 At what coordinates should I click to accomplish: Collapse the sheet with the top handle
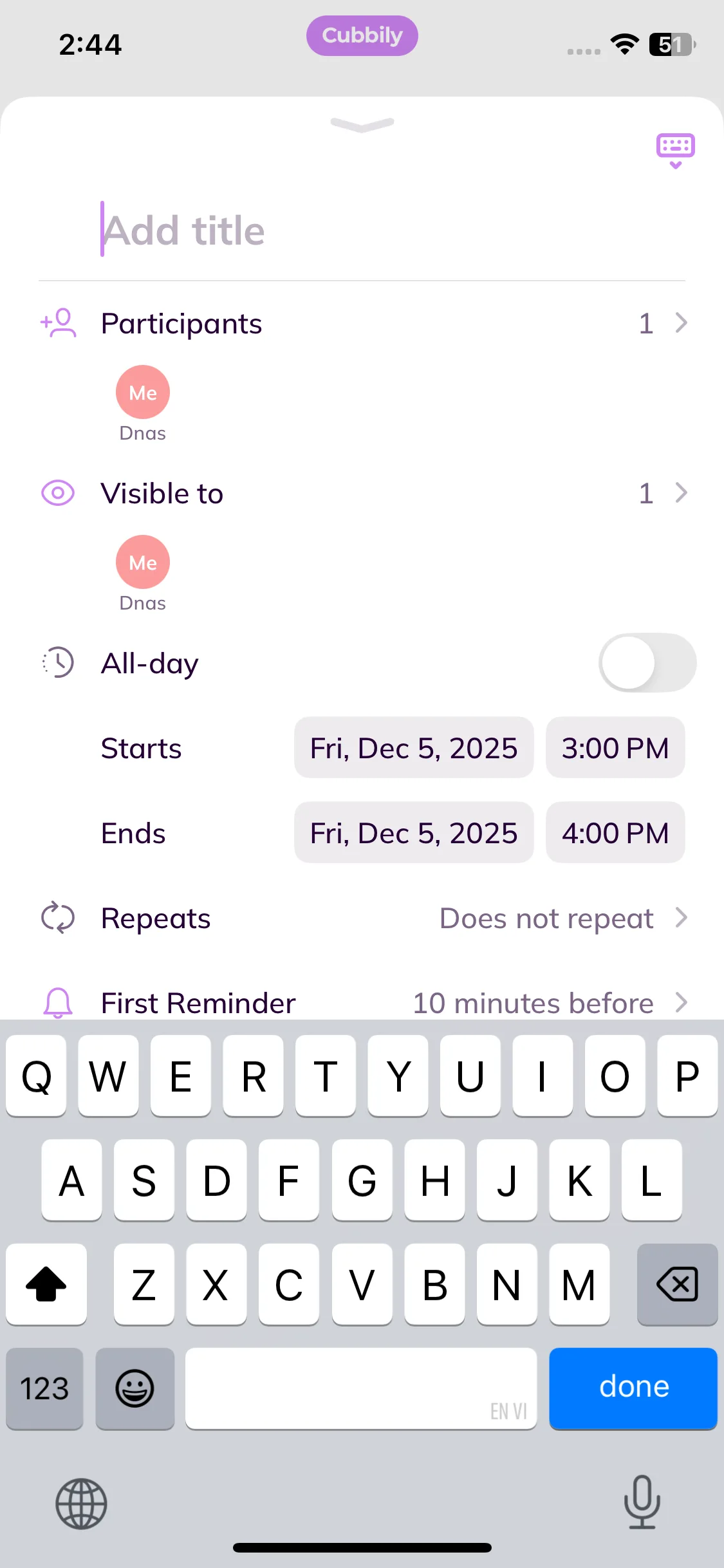click(362, 124)
